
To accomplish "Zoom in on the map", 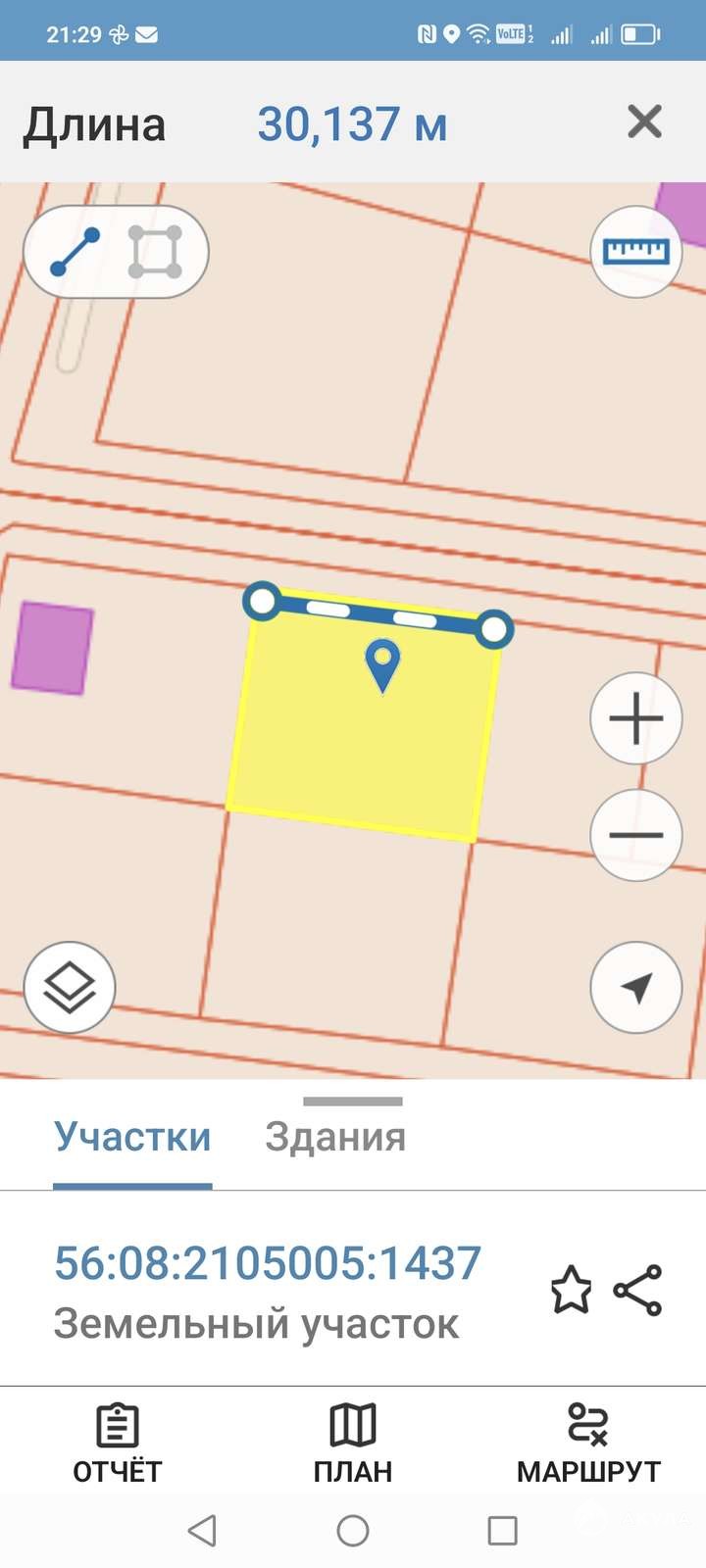I will (x=636, y=718).
